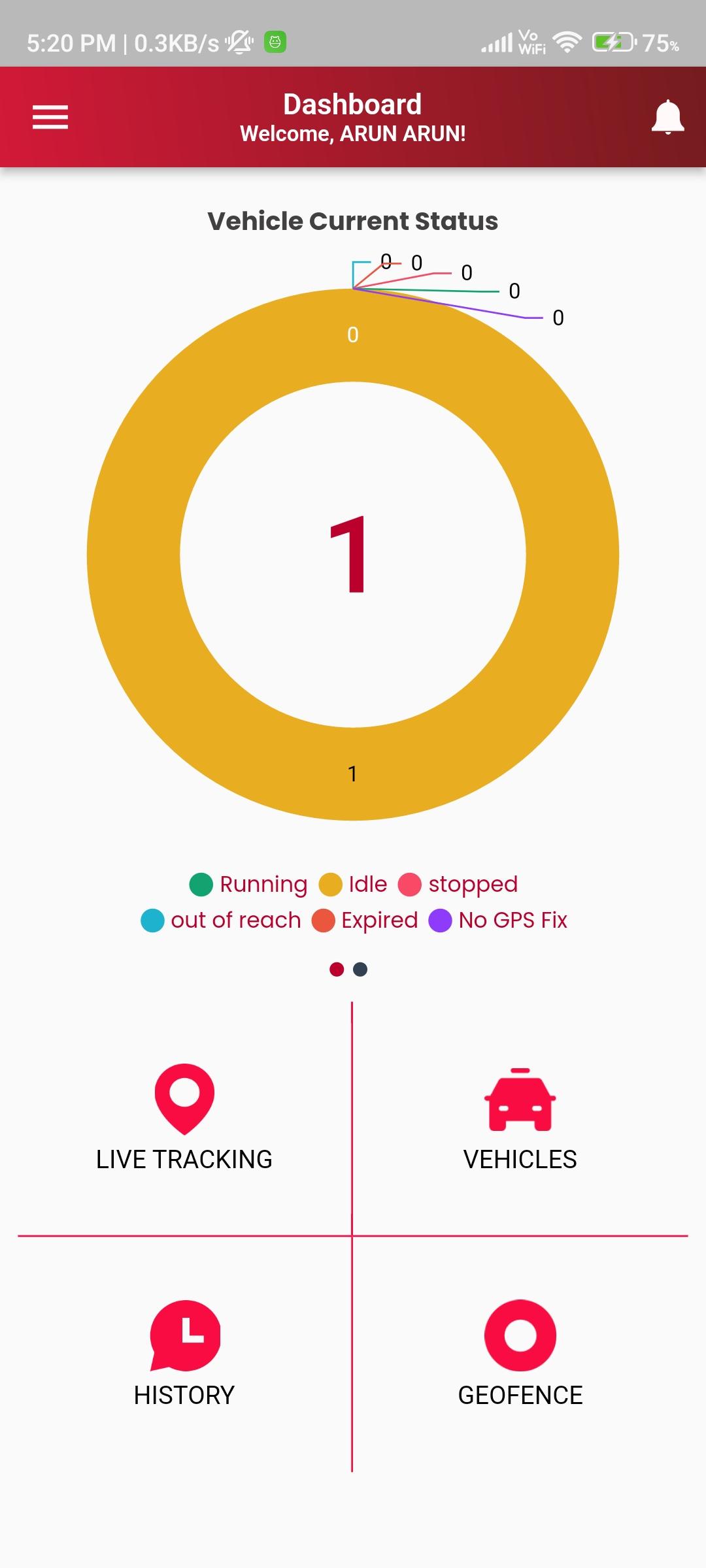Open Geofence
This screenshot has width=706, height=1568.
[x=520, y=1354]
